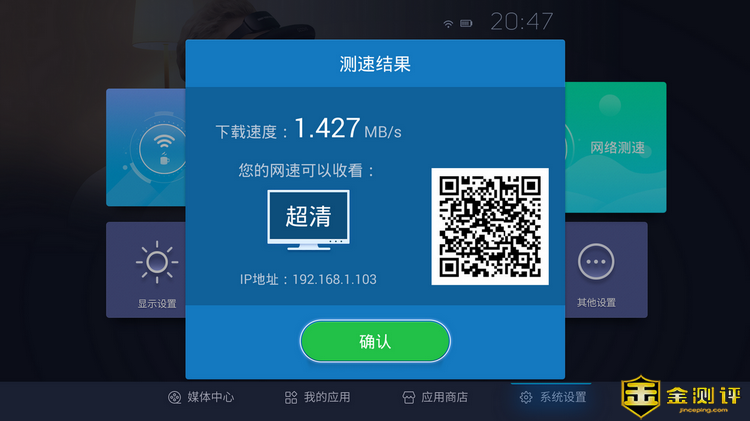Select the 系统设置 tab
This screenshot has height=421, width=750.
coord(552,397)
